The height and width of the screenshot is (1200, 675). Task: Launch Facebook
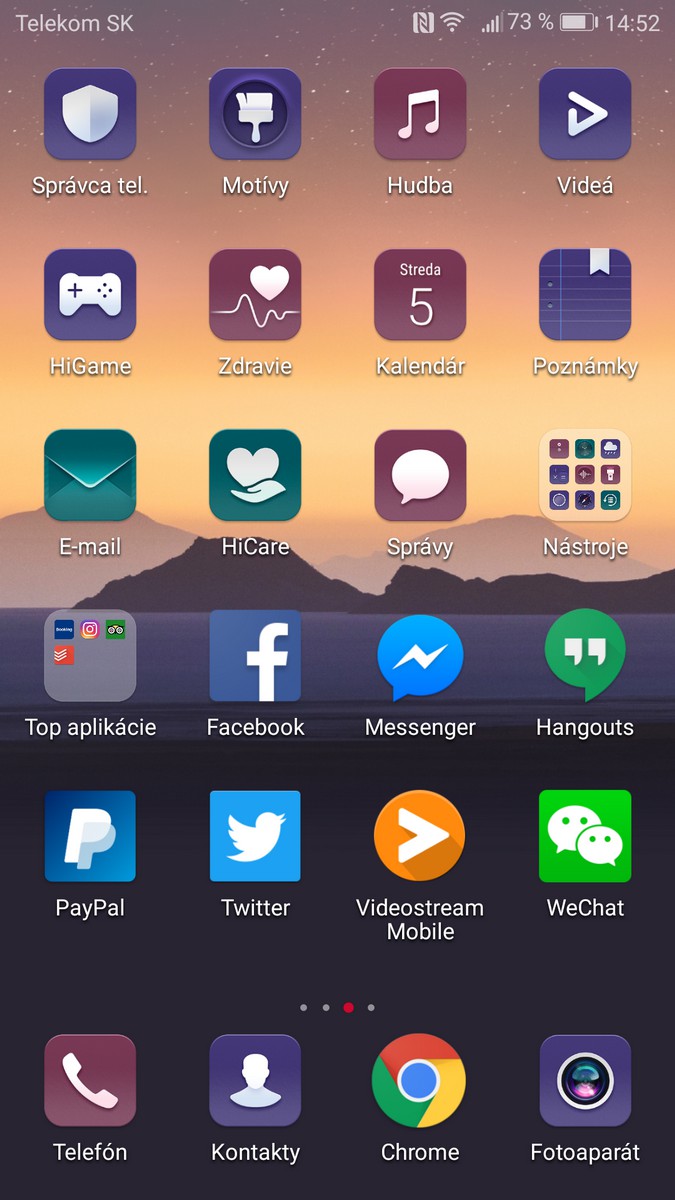pos(255,656)
